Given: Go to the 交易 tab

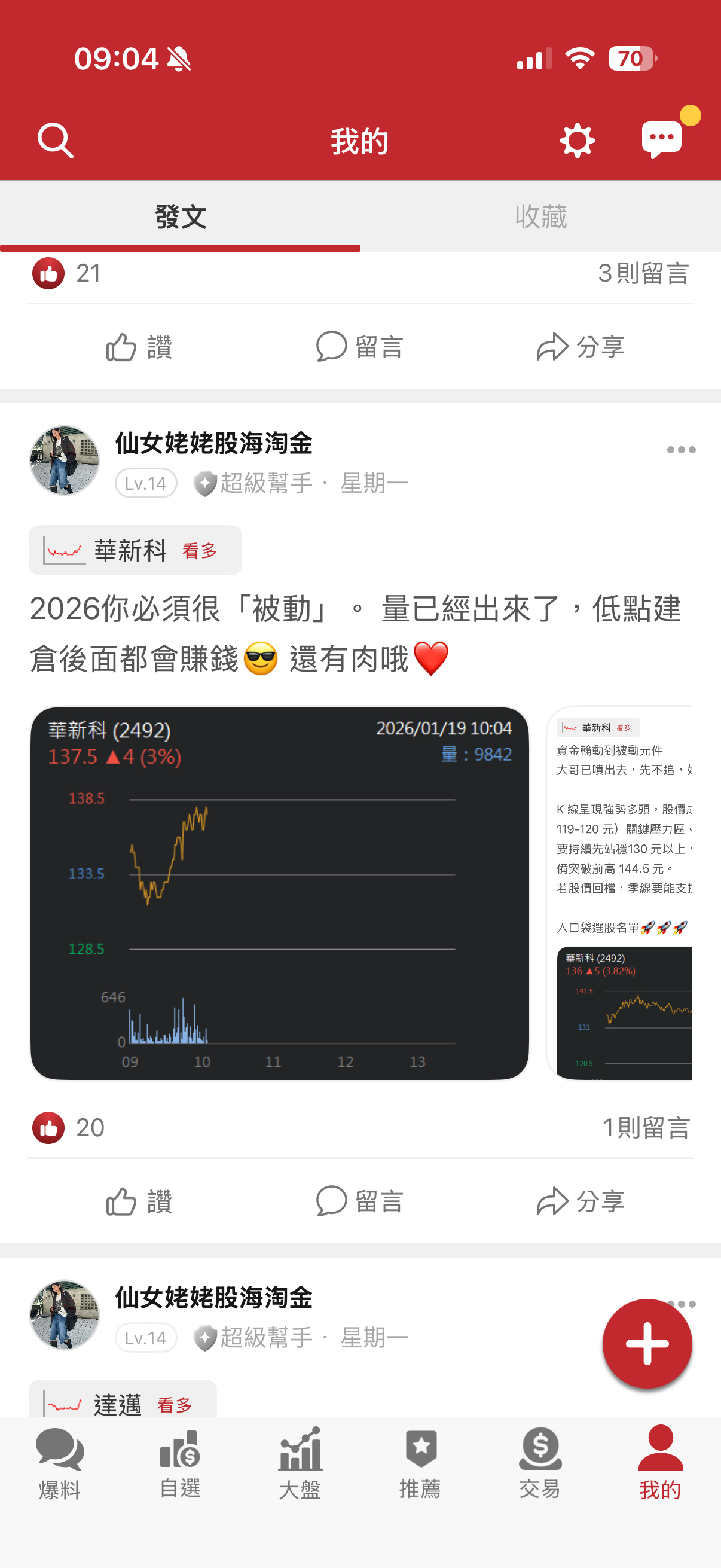Looking at the screenshot, I should 540,1463.
